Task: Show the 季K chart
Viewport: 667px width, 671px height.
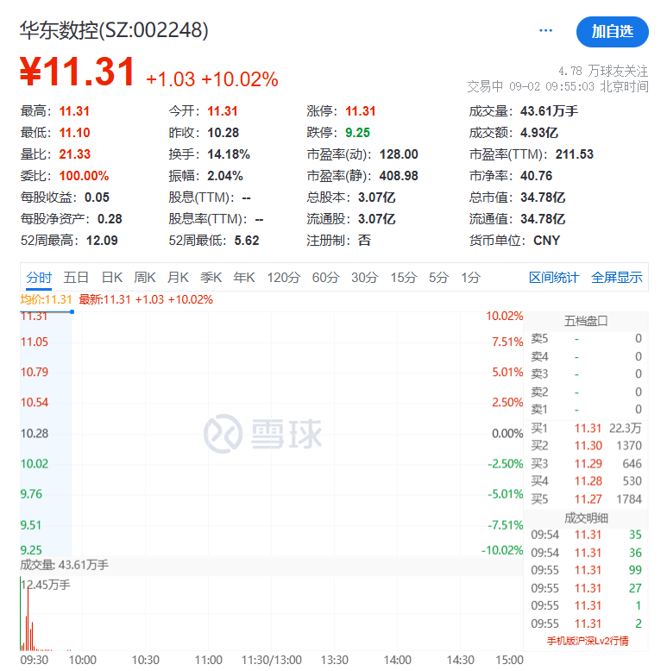Action: click(211, 277)
